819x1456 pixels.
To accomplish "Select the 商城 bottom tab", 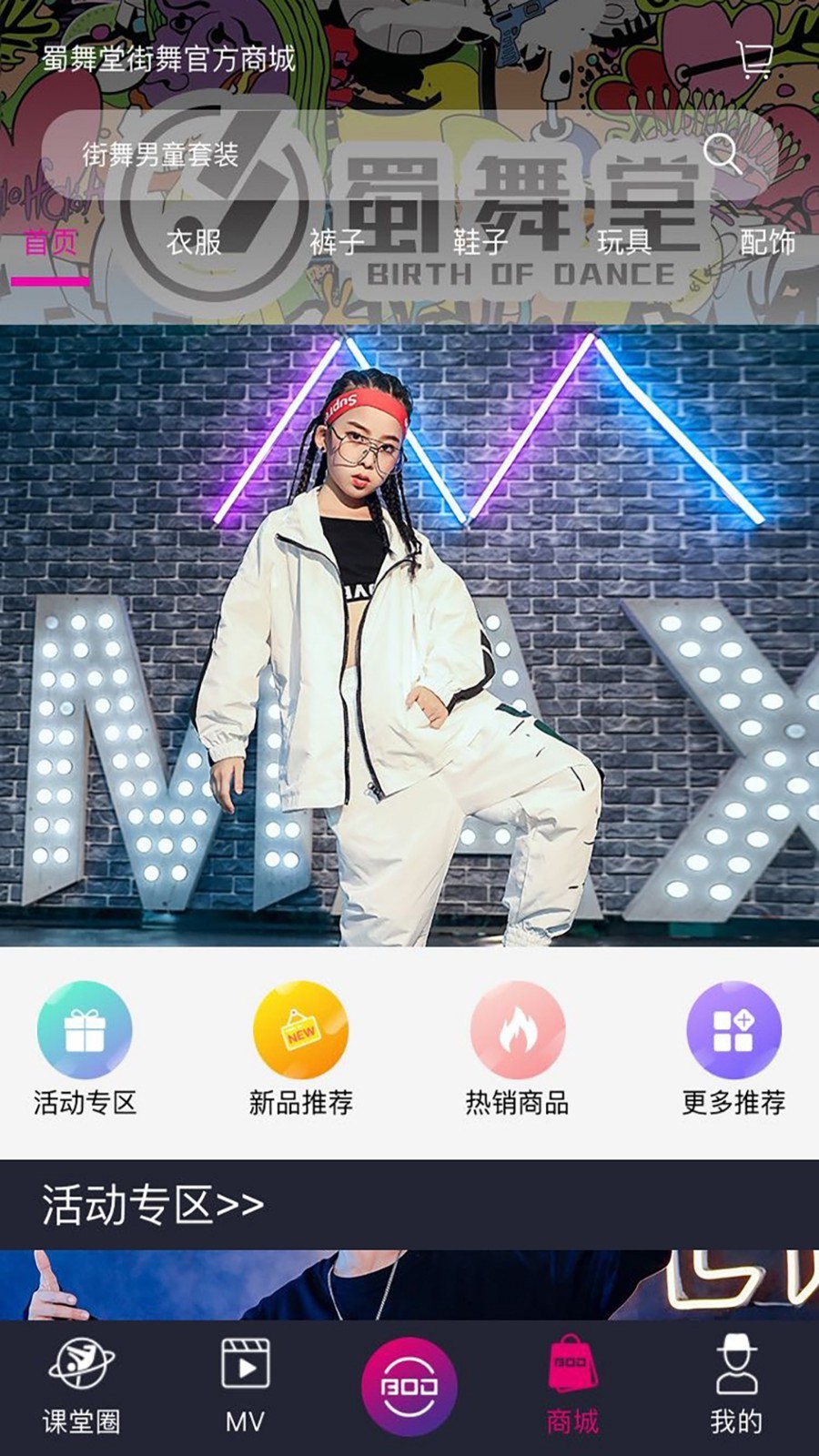I will click(x=572, y=1385).
